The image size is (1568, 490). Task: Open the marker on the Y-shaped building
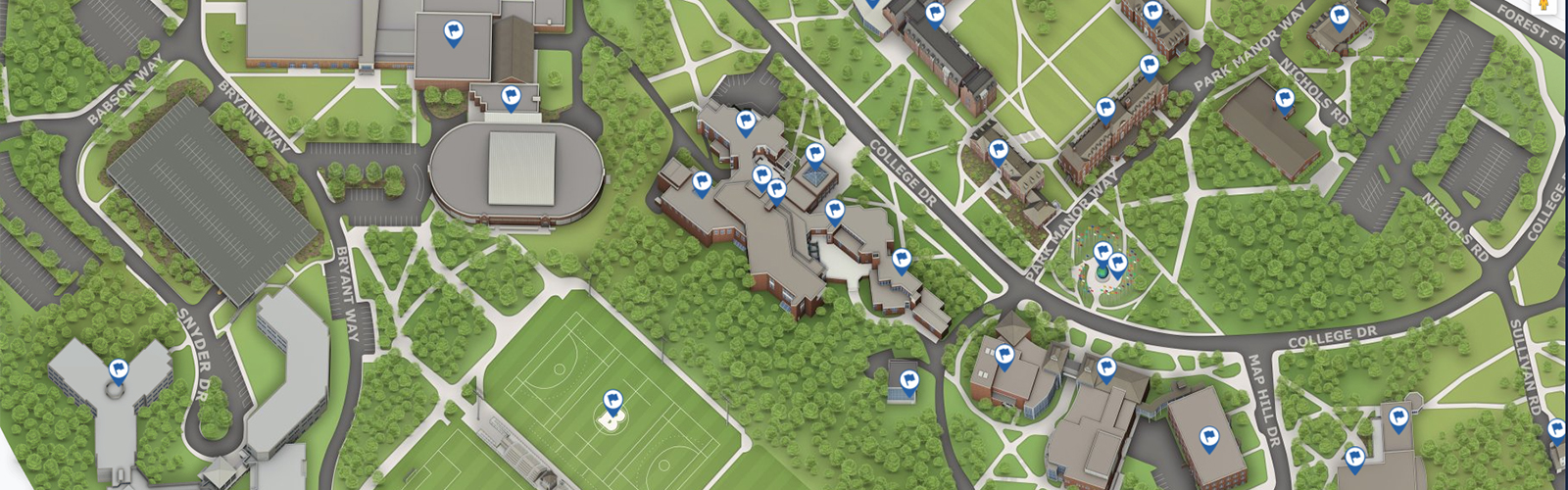pyautogui.click(x=119, y=370)
